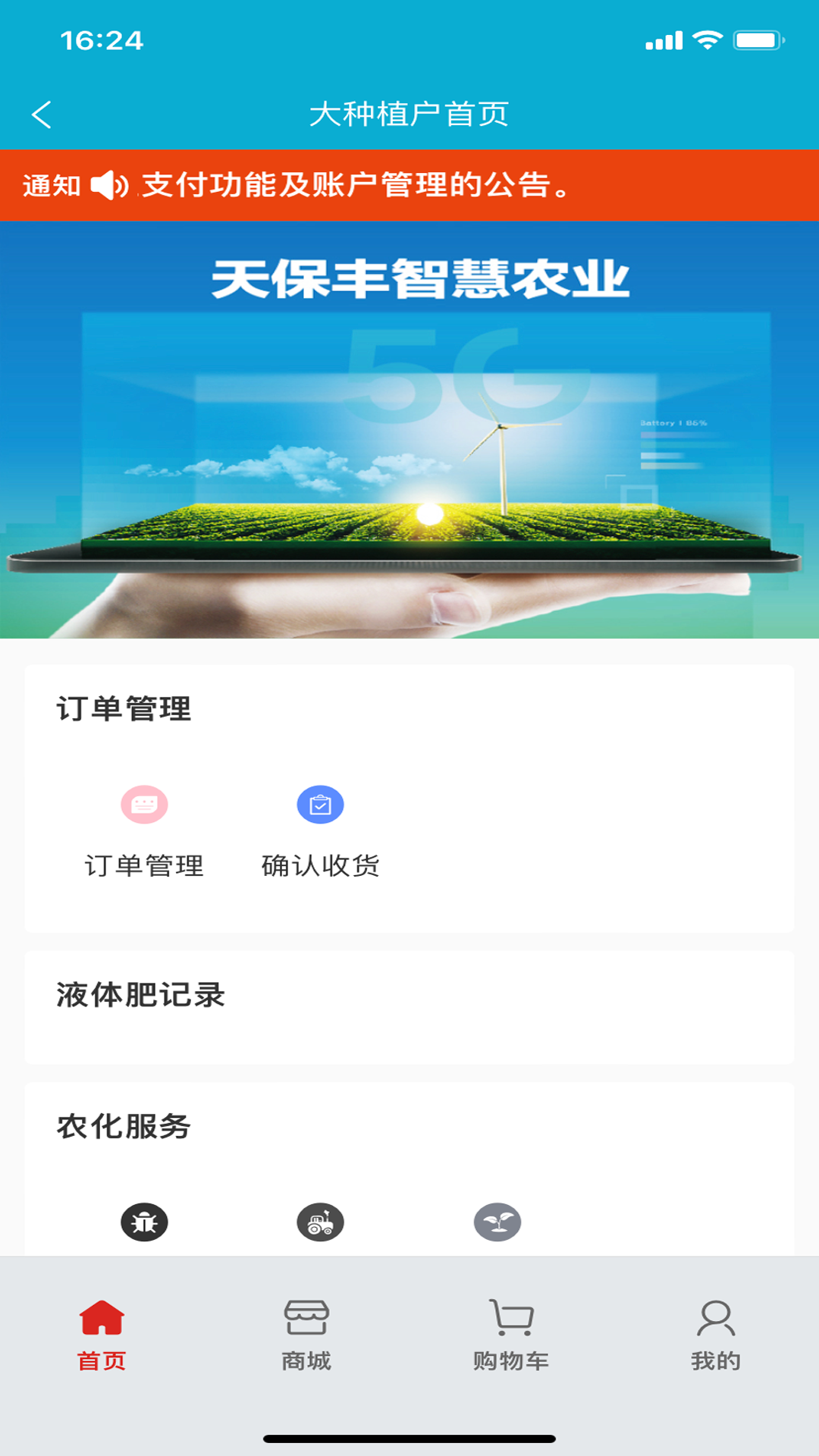Select the 确认收货 confirm receipt icon

pyautogui.click(x=322, y=806)
